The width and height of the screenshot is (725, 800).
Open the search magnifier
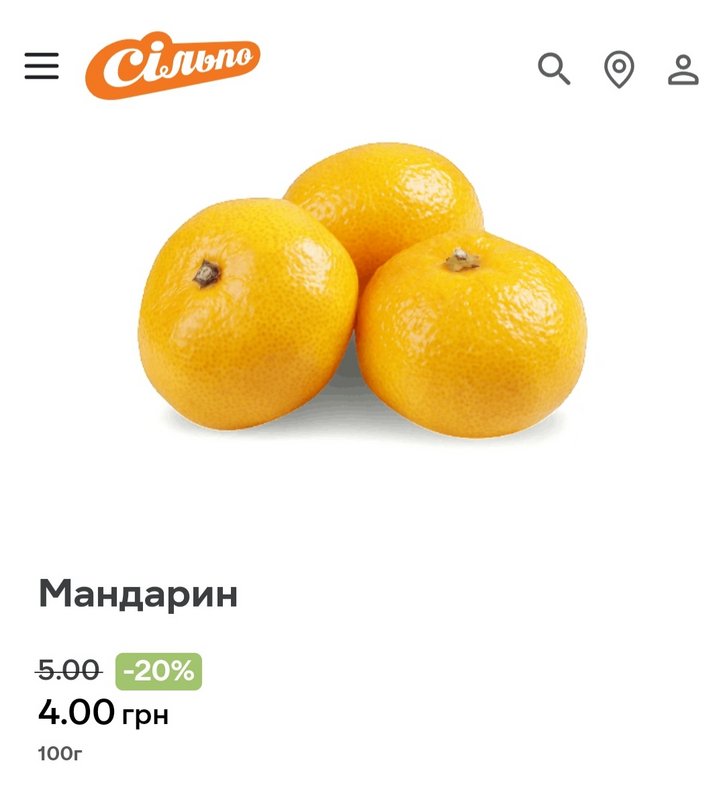(x=554, y=69)
